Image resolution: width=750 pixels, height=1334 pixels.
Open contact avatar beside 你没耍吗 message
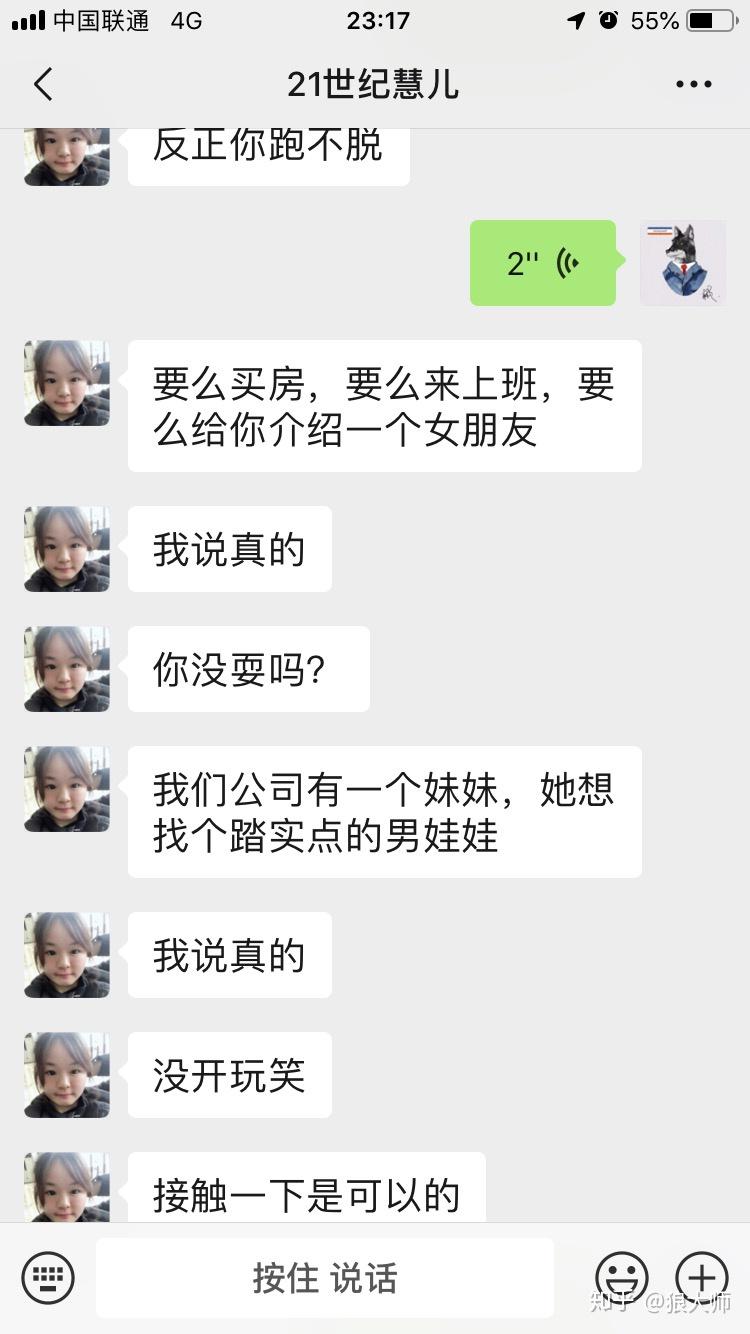(67, 669)
